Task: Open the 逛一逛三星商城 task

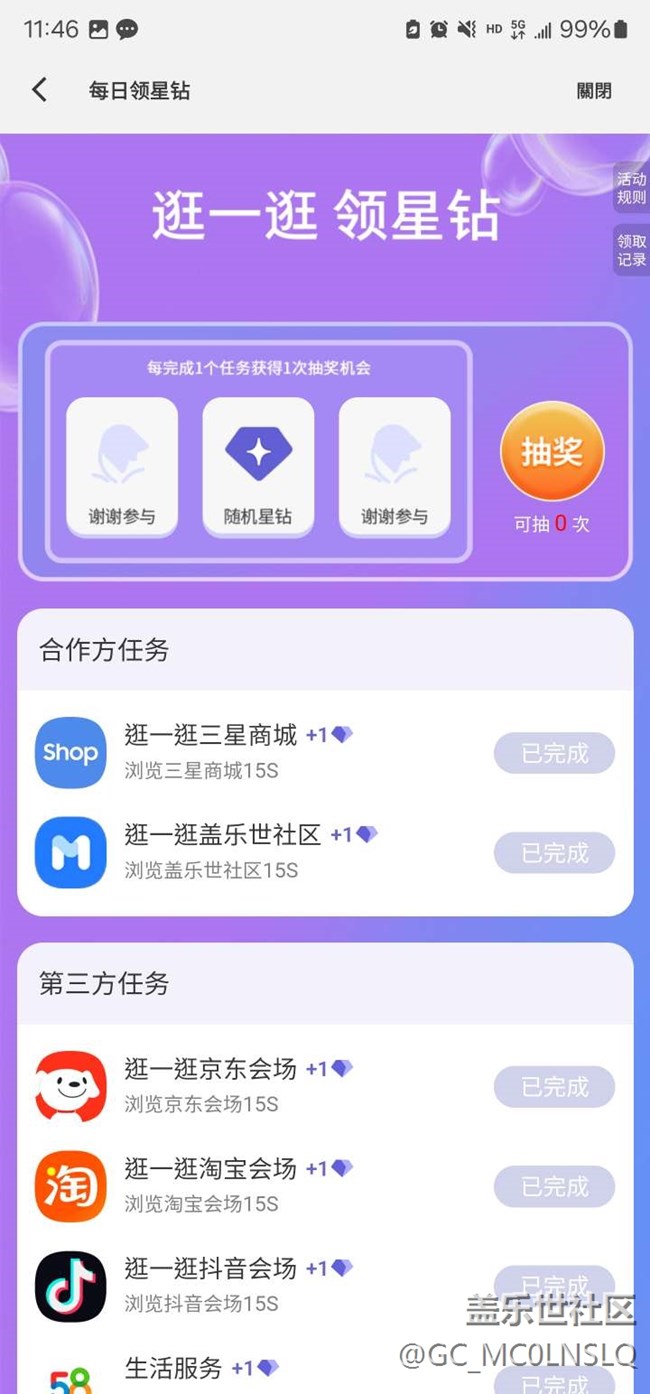Action: [x=325, y=752]
